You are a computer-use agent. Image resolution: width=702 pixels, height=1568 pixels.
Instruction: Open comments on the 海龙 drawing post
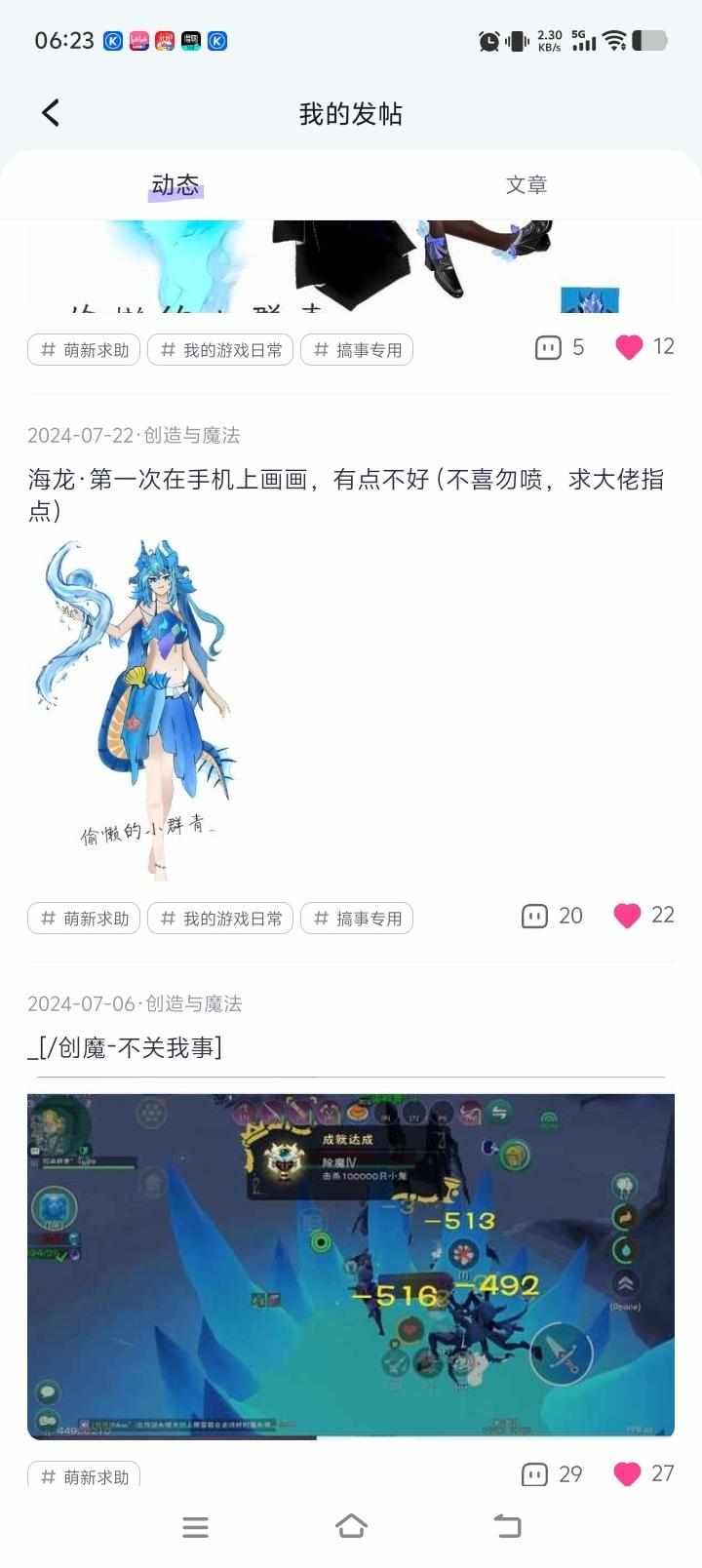(534, 916)
